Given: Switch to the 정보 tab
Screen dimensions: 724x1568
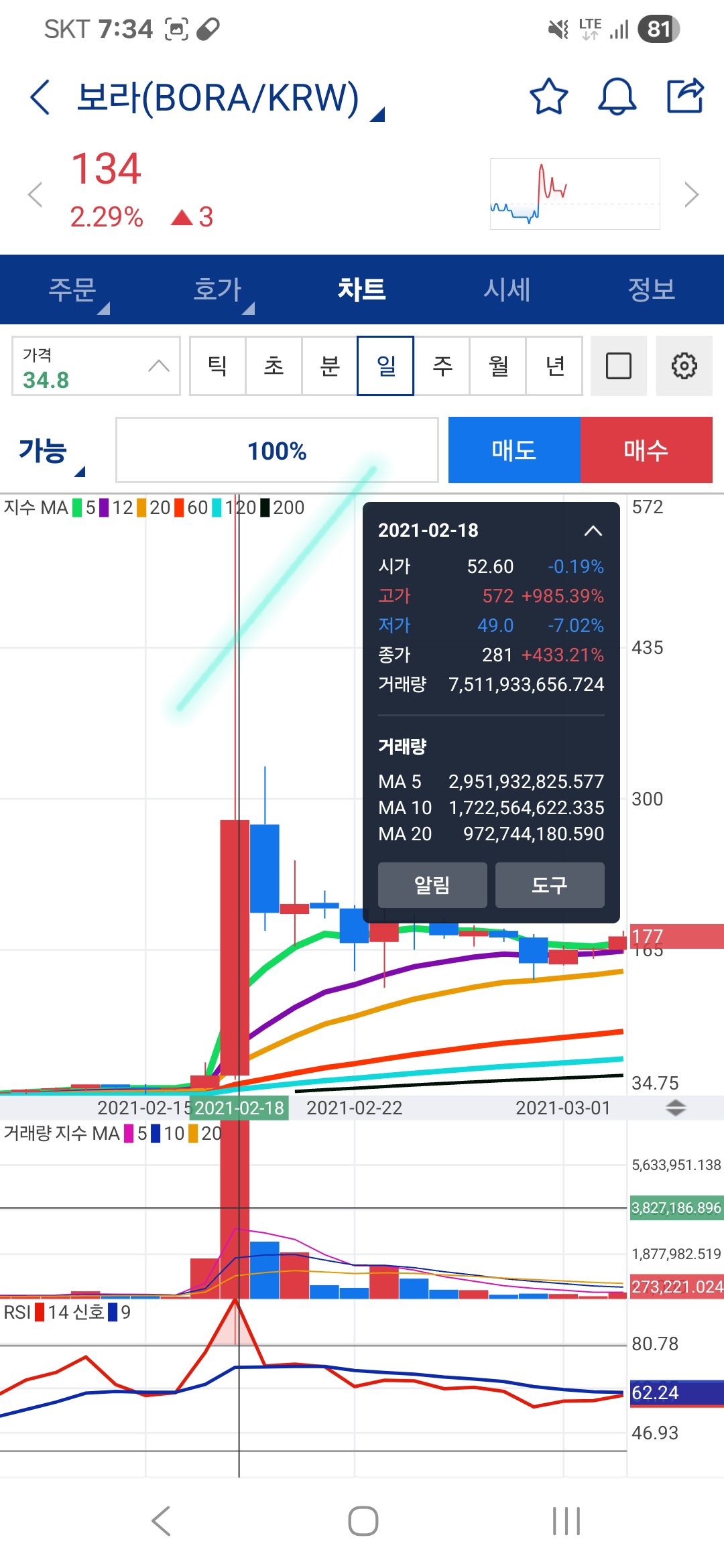Looking at the screenshot, I should pos(651,289).
